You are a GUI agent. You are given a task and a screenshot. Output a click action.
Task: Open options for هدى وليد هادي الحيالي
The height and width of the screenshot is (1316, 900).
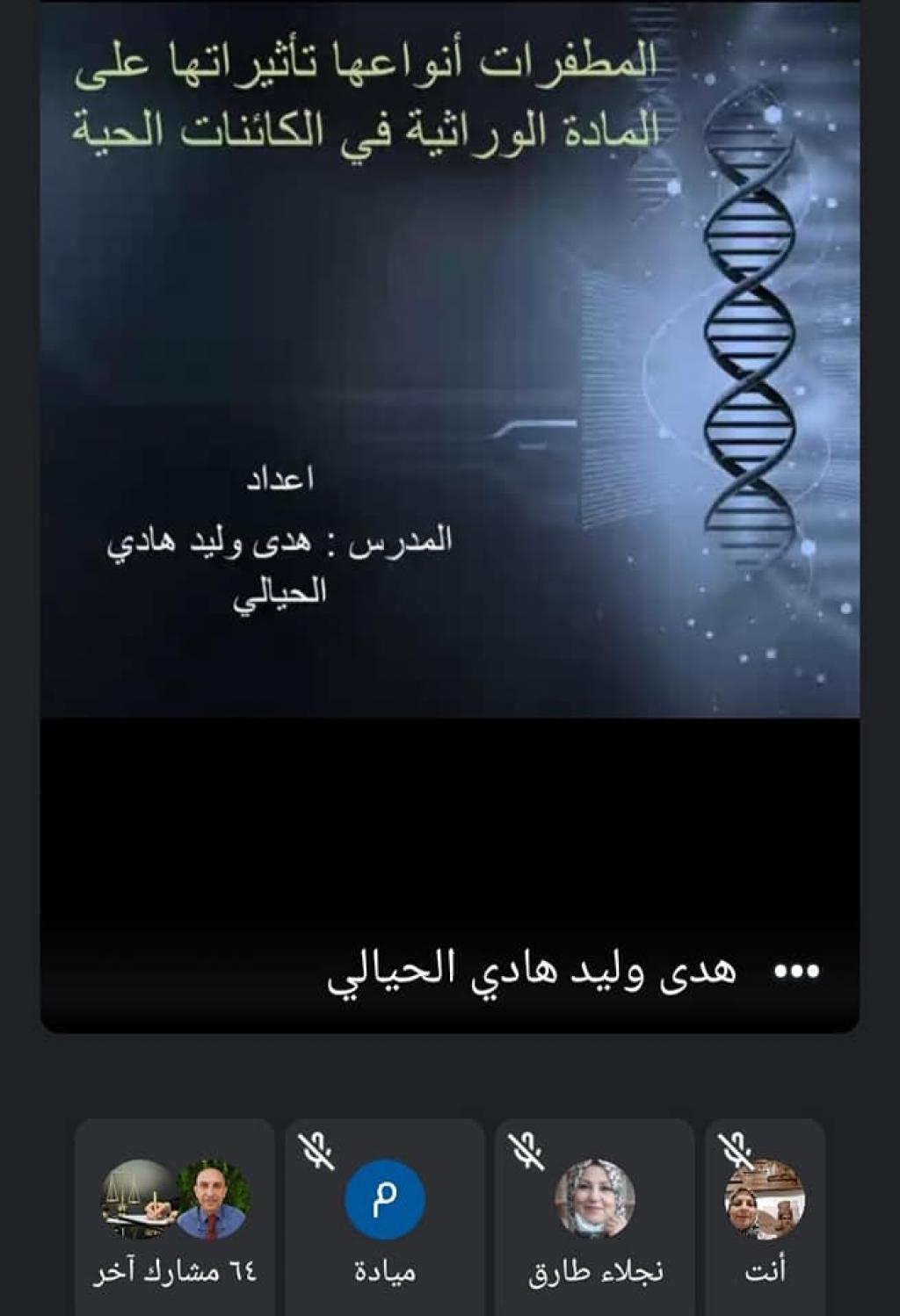coord(795,972)
